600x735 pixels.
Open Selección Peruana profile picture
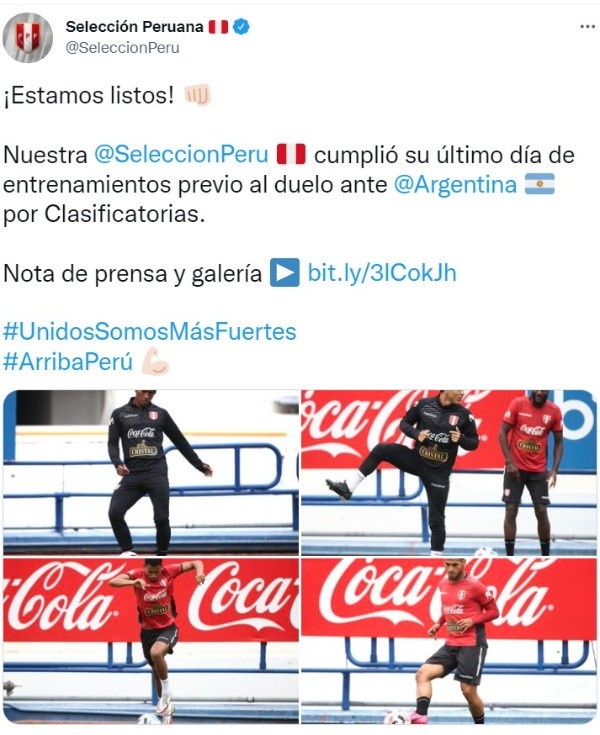(28, 37)
